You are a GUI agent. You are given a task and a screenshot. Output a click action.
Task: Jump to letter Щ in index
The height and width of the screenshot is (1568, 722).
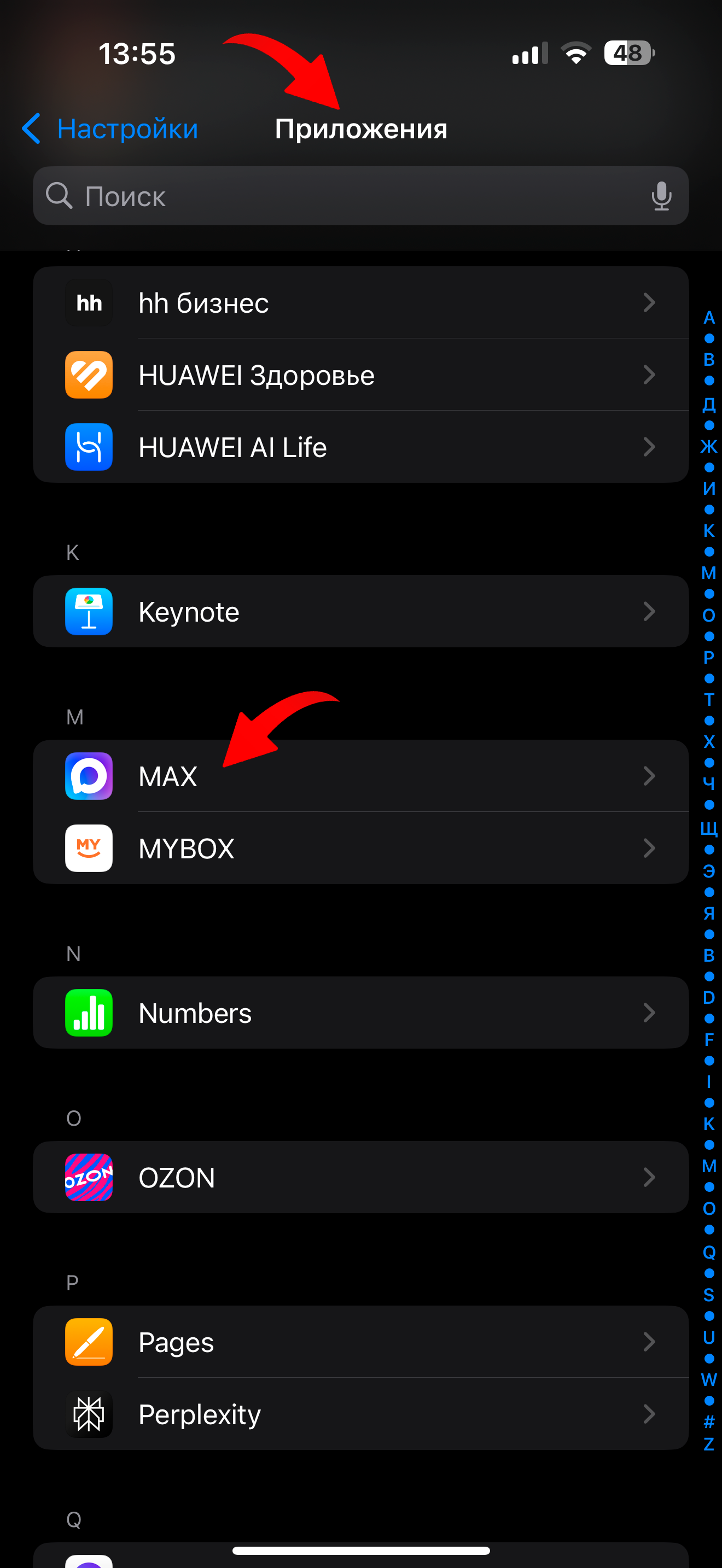click(709, 828)
